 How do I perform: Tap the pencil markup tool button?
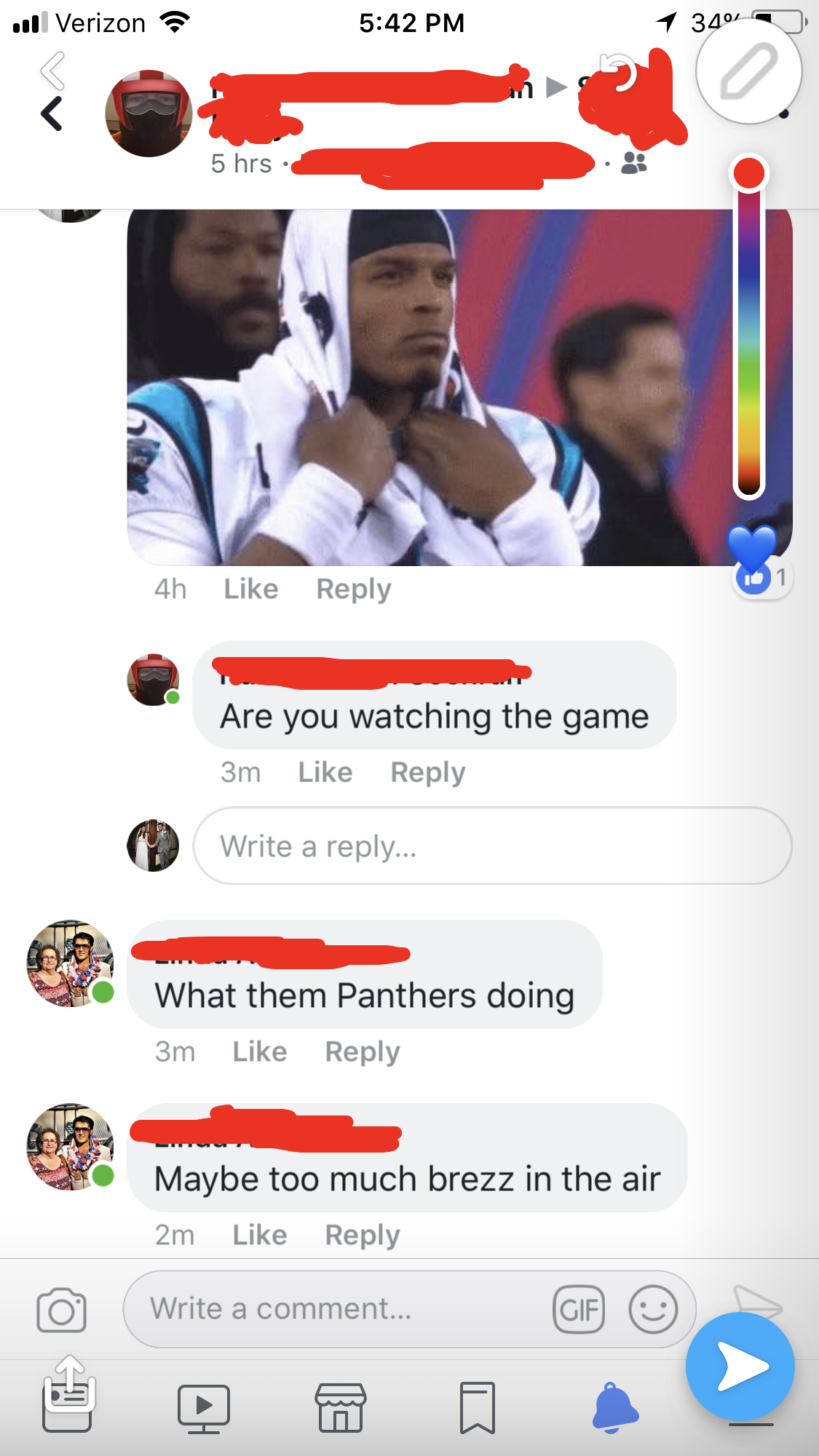click(x=748, y=71)
